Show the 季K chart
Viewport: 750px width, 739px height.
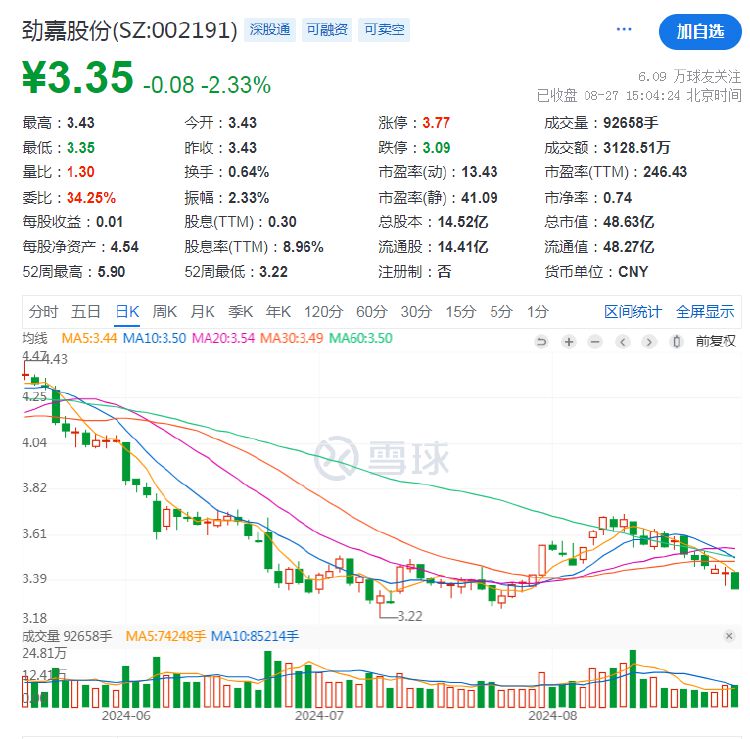(x=240, y=311)
